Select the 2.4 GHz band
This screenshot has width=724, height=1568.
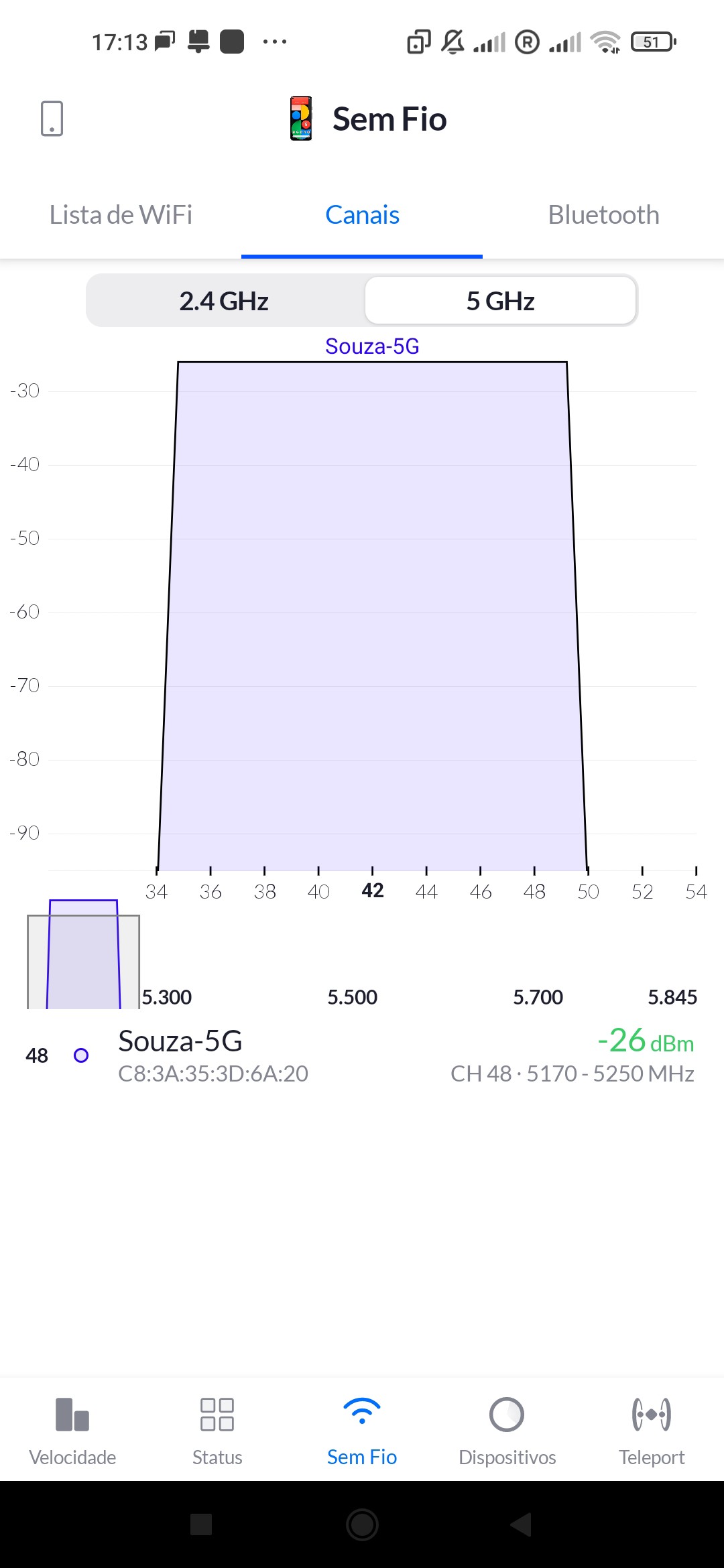click(224, 301)
